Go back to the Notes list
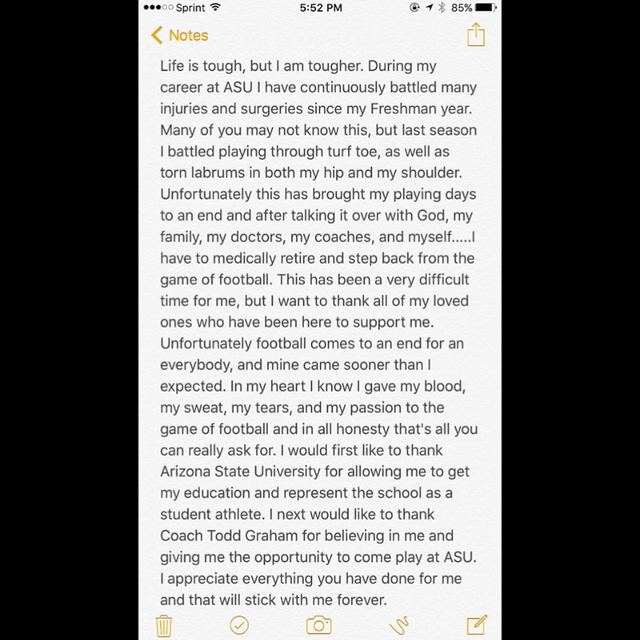 (179, 35)
